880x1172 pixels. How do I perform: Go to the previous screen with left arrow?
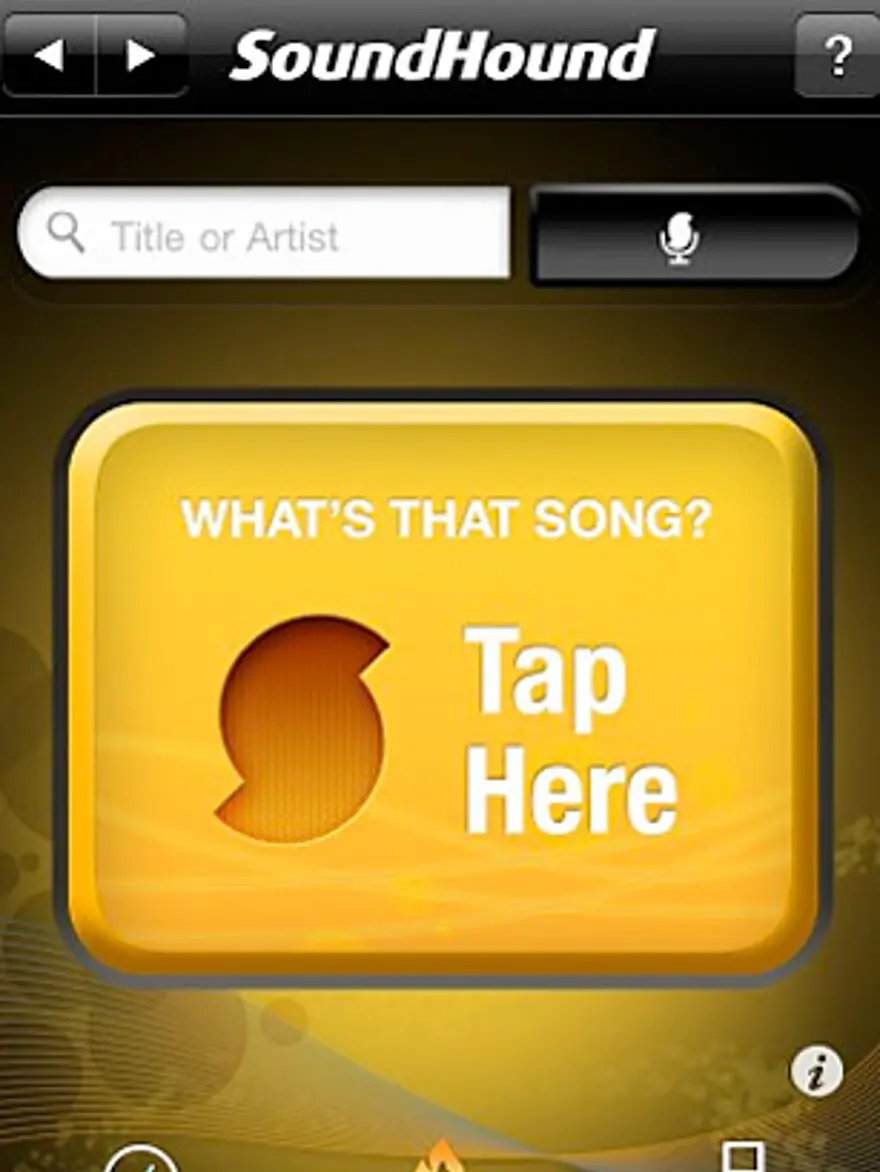tap(49, 56)
